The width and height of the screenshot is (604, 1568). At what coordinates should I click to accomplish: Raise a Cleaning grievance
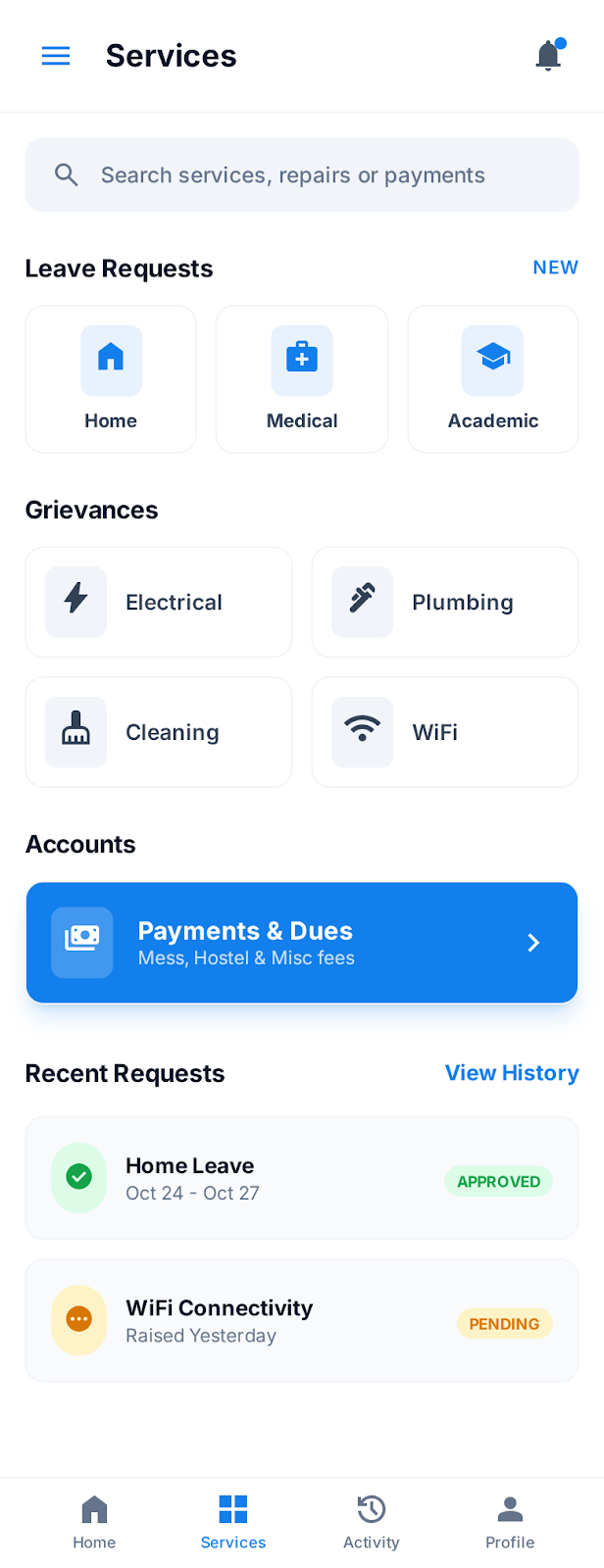pyautogui.click(x=159, y=732)
